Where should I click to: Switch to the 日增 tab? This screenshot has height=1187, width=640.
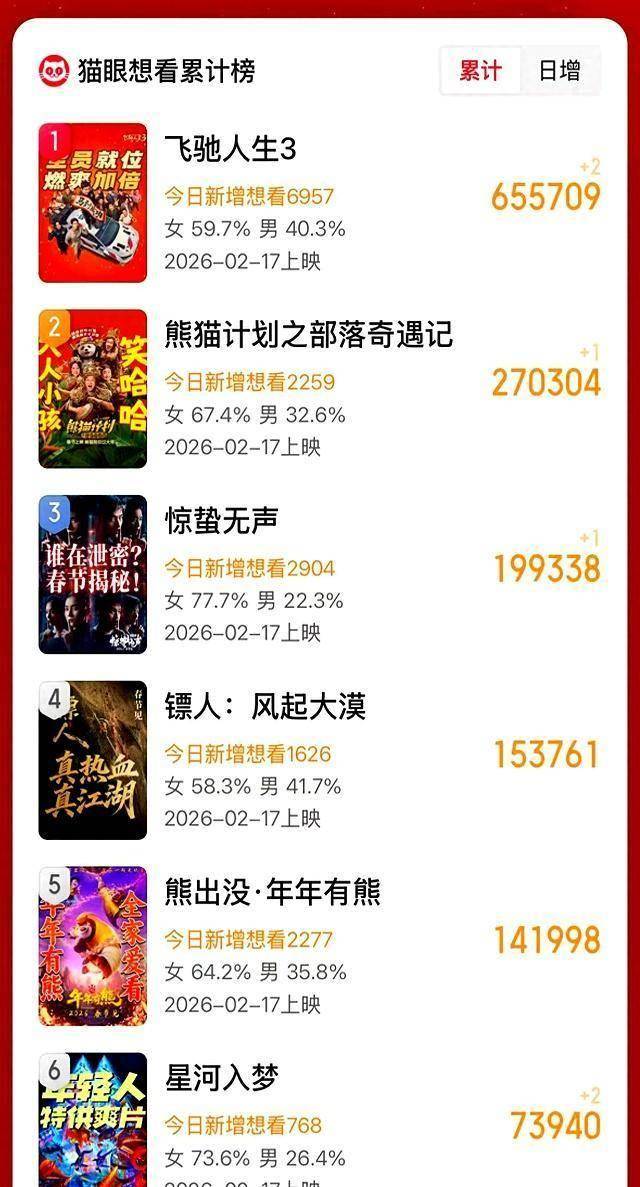559,71
